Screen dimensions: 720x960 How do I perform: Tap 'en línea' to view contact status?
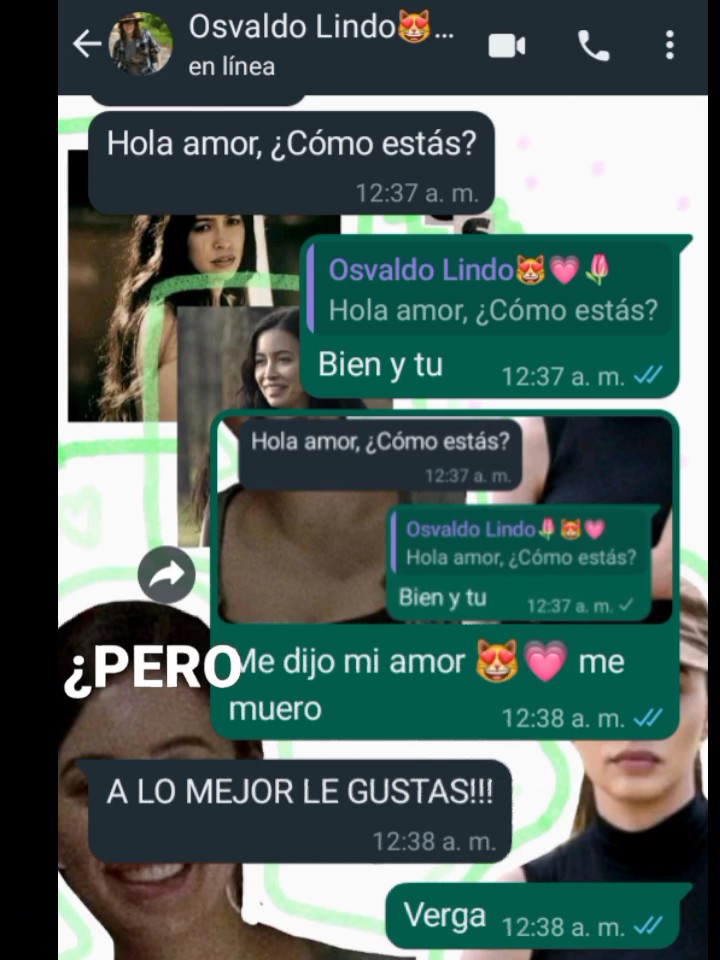(223, 70)
